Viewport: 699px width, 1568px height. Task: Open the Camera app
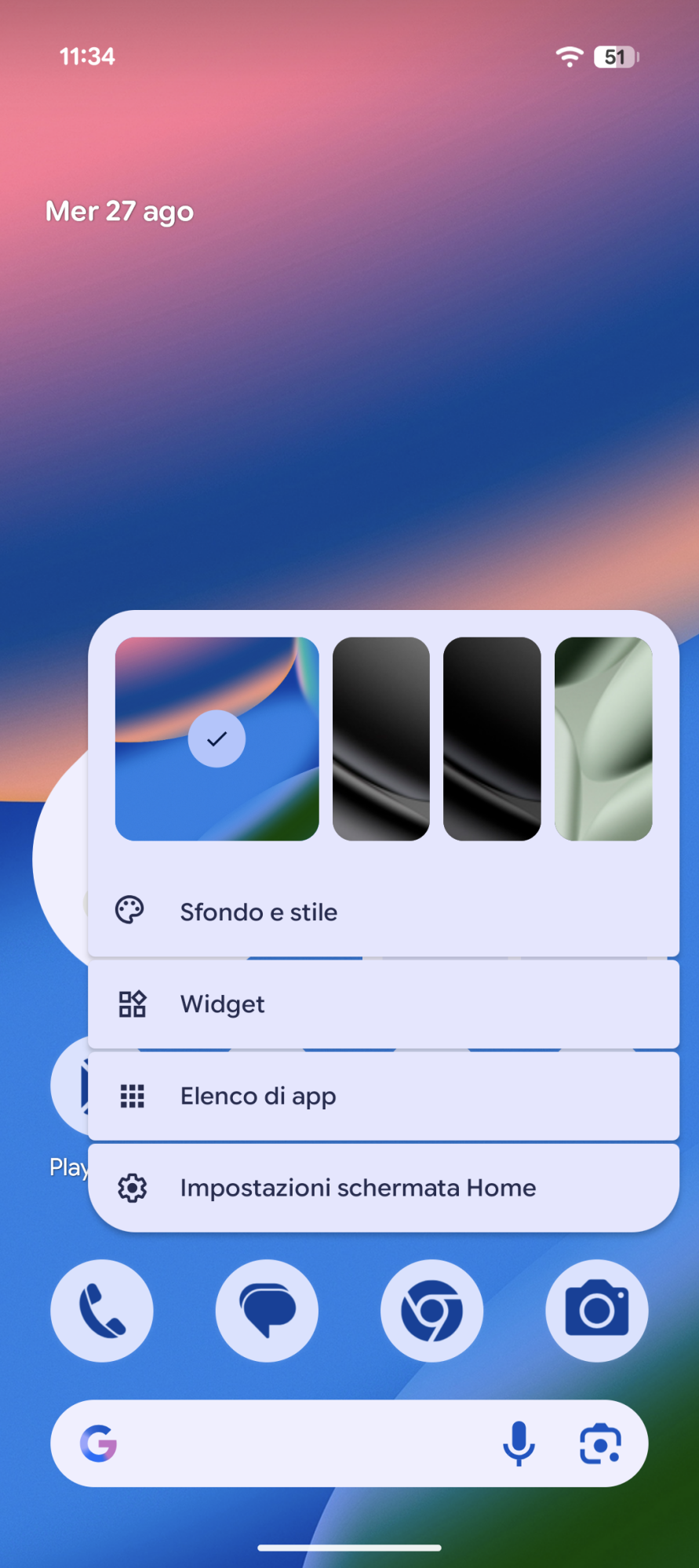596,1310
